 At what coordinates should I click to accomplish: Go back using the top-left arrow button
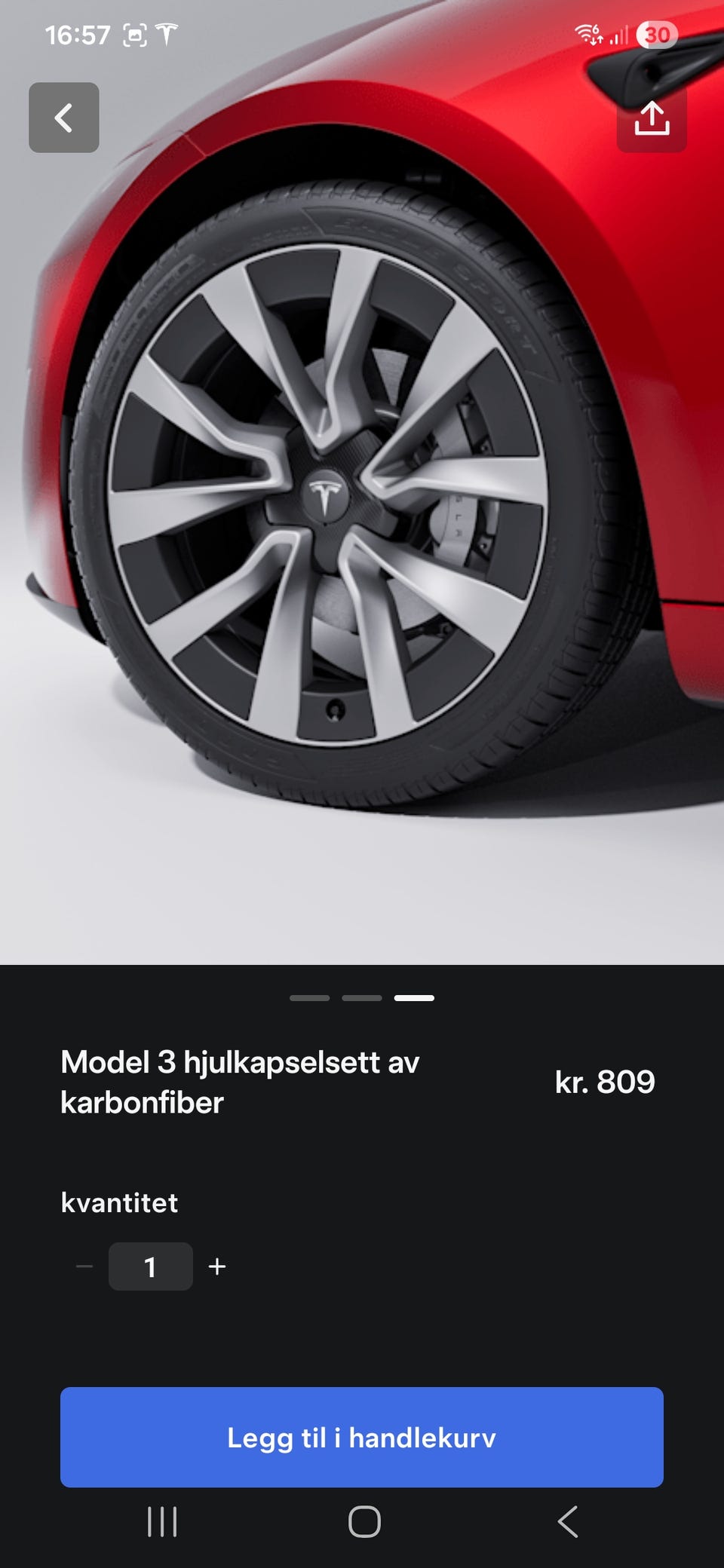click(x=64, y=118)
